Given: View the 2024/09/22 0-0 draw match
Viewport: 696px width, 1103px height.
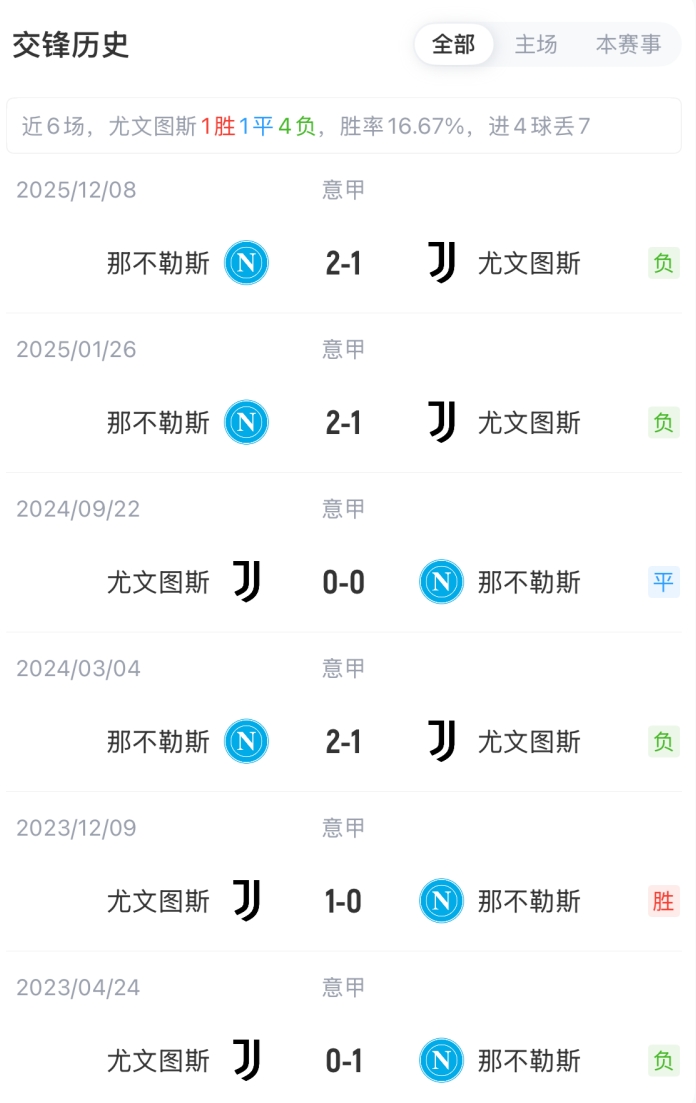Looking at the screenshot, I should click(x=343, y=582).
